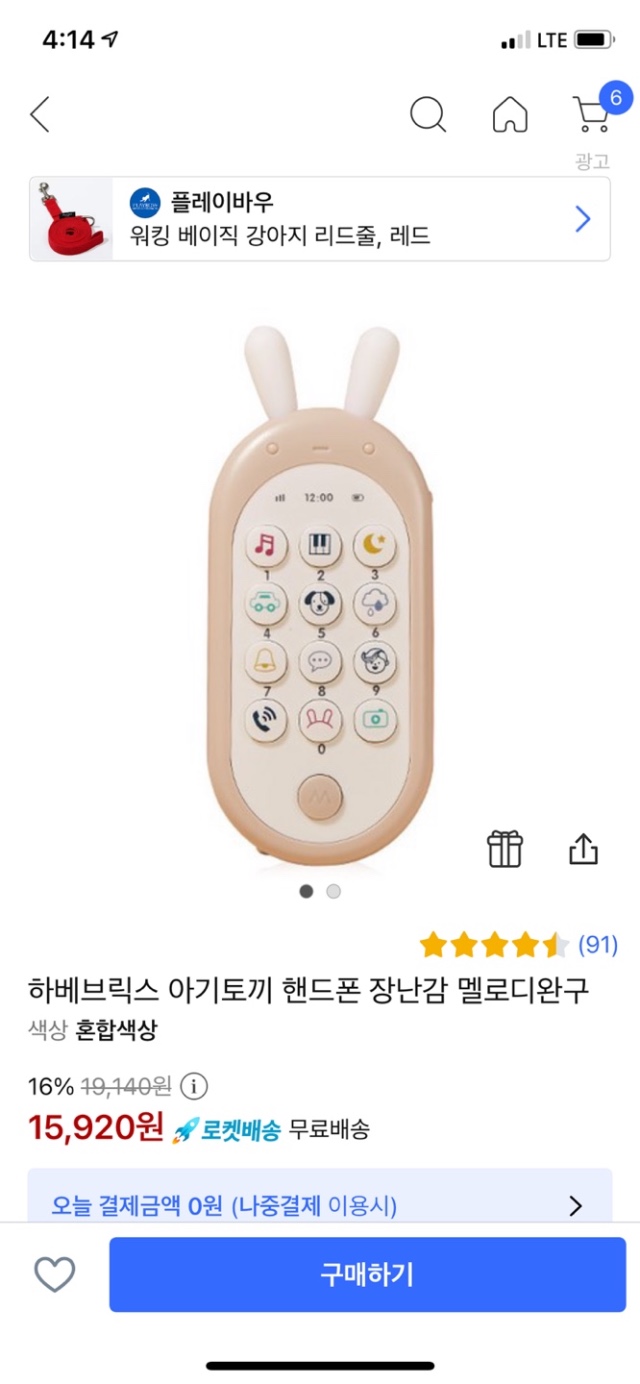Viewport: 640px width, 1384px height.
Task: Go back with the arrow icon
Action: tap(40, 115)
